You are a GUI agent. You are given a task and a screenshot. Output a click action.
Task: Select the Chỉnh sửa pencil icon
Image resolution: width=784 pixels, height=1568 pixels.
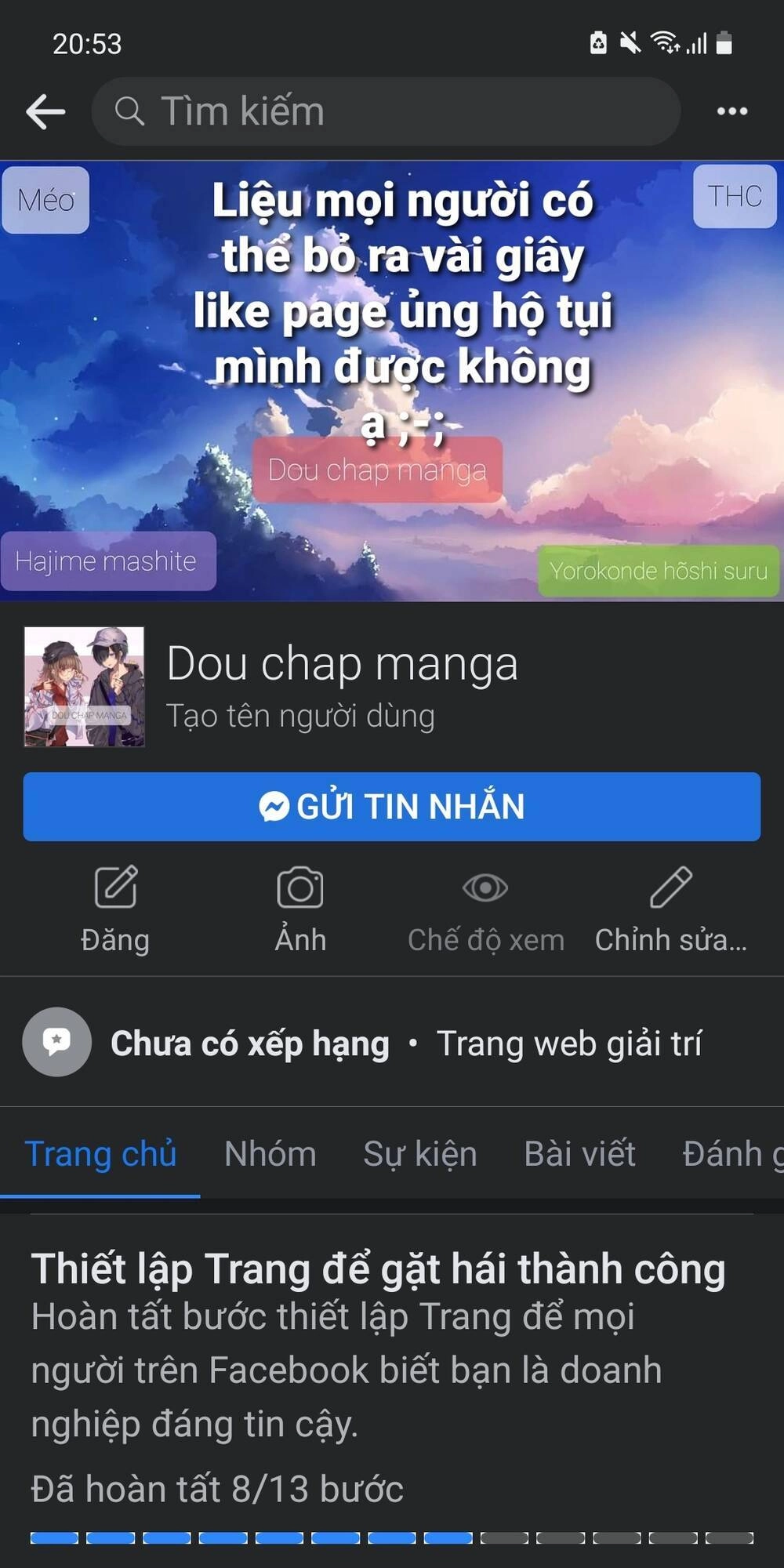670,888
